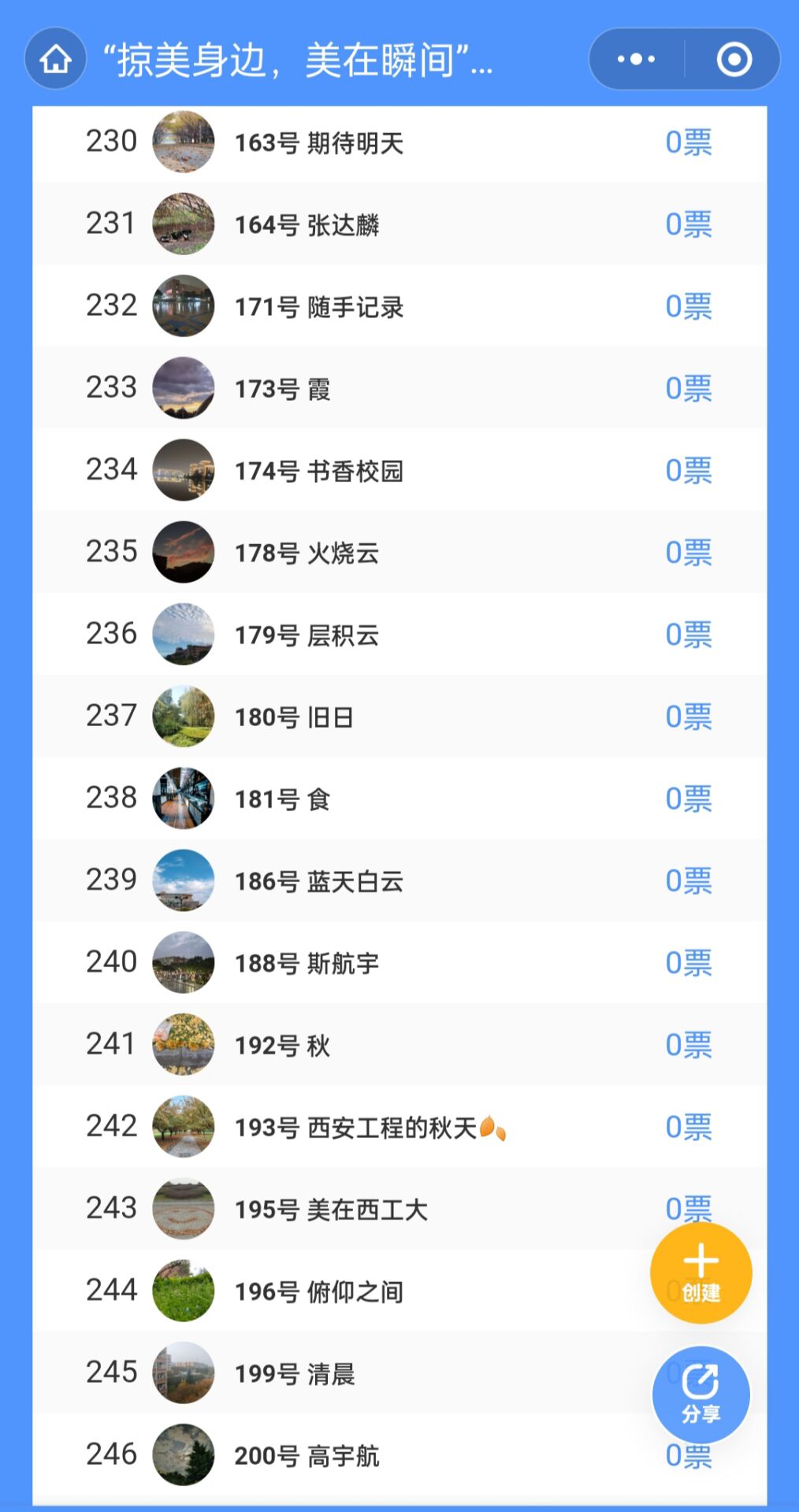Share using the blue 分享 button

(701, 1395)
